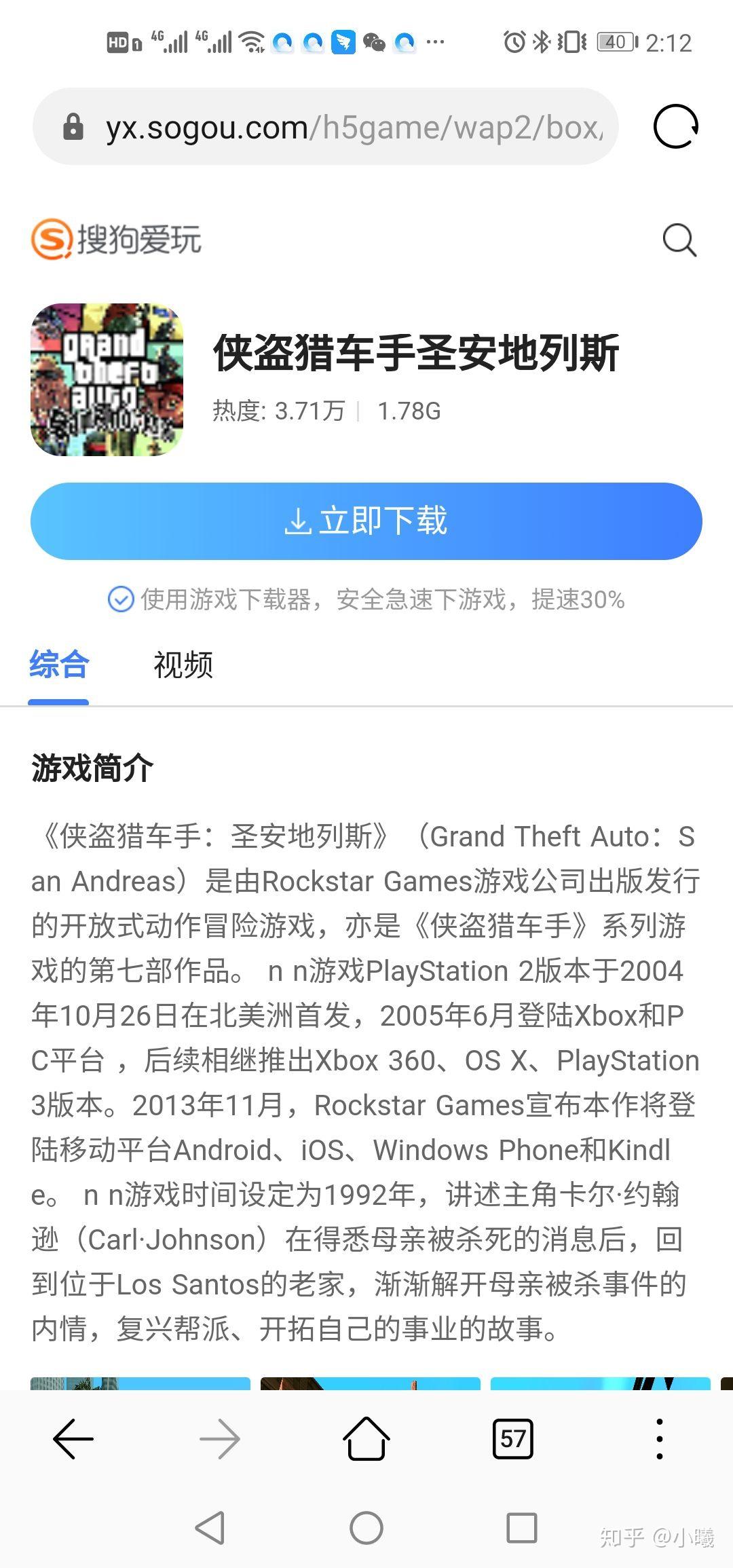The image size is (733, 1568).
Task: Select the 综合 tab
Action: pyautogui.click(x=58, y=665)
